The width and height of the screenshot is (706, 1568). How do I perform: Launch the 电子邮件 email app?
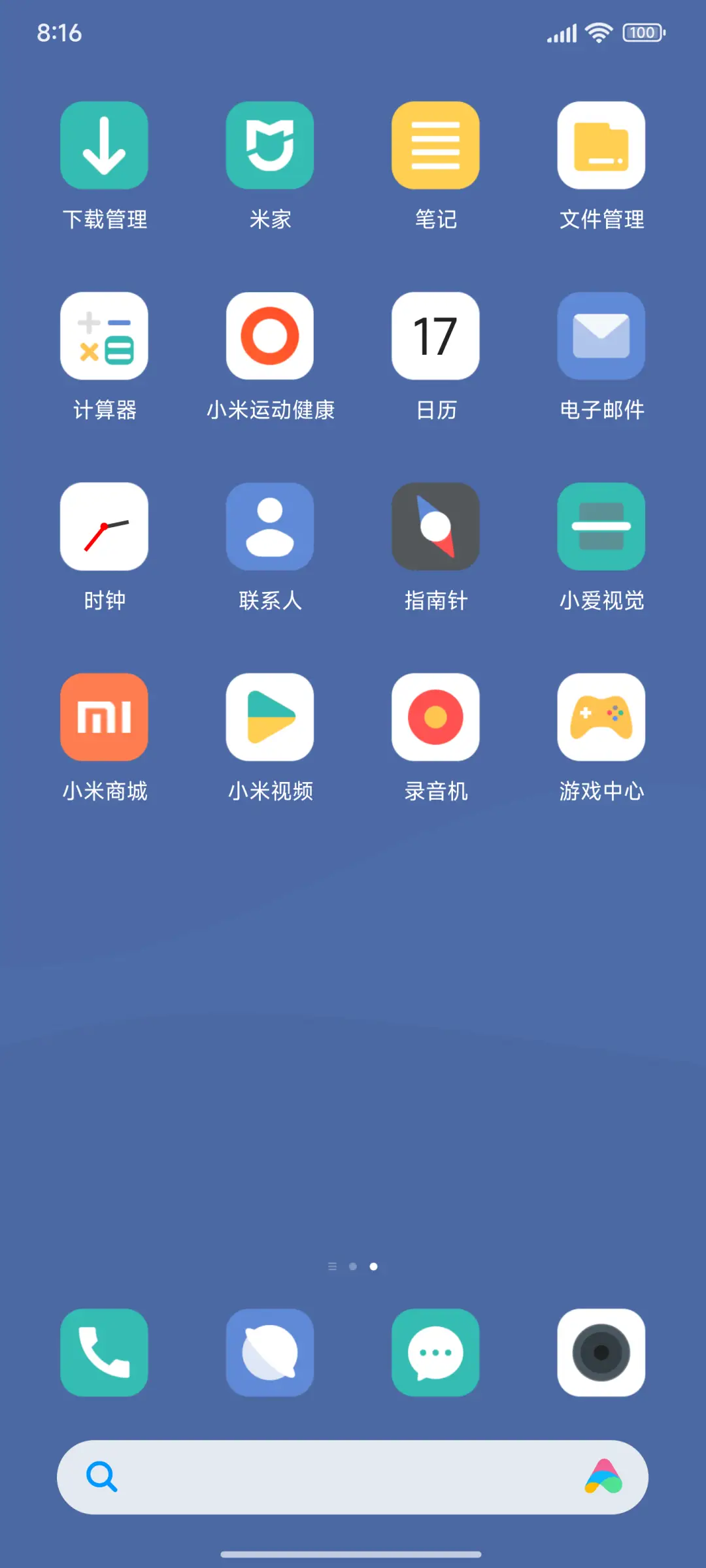(x=601, y=335)
